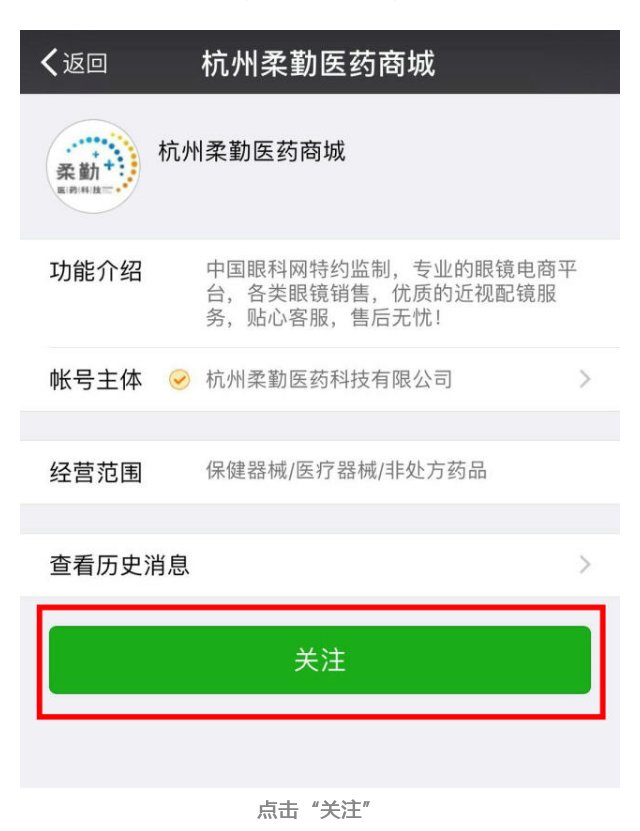Tap the green 关注 follow button

320,660
